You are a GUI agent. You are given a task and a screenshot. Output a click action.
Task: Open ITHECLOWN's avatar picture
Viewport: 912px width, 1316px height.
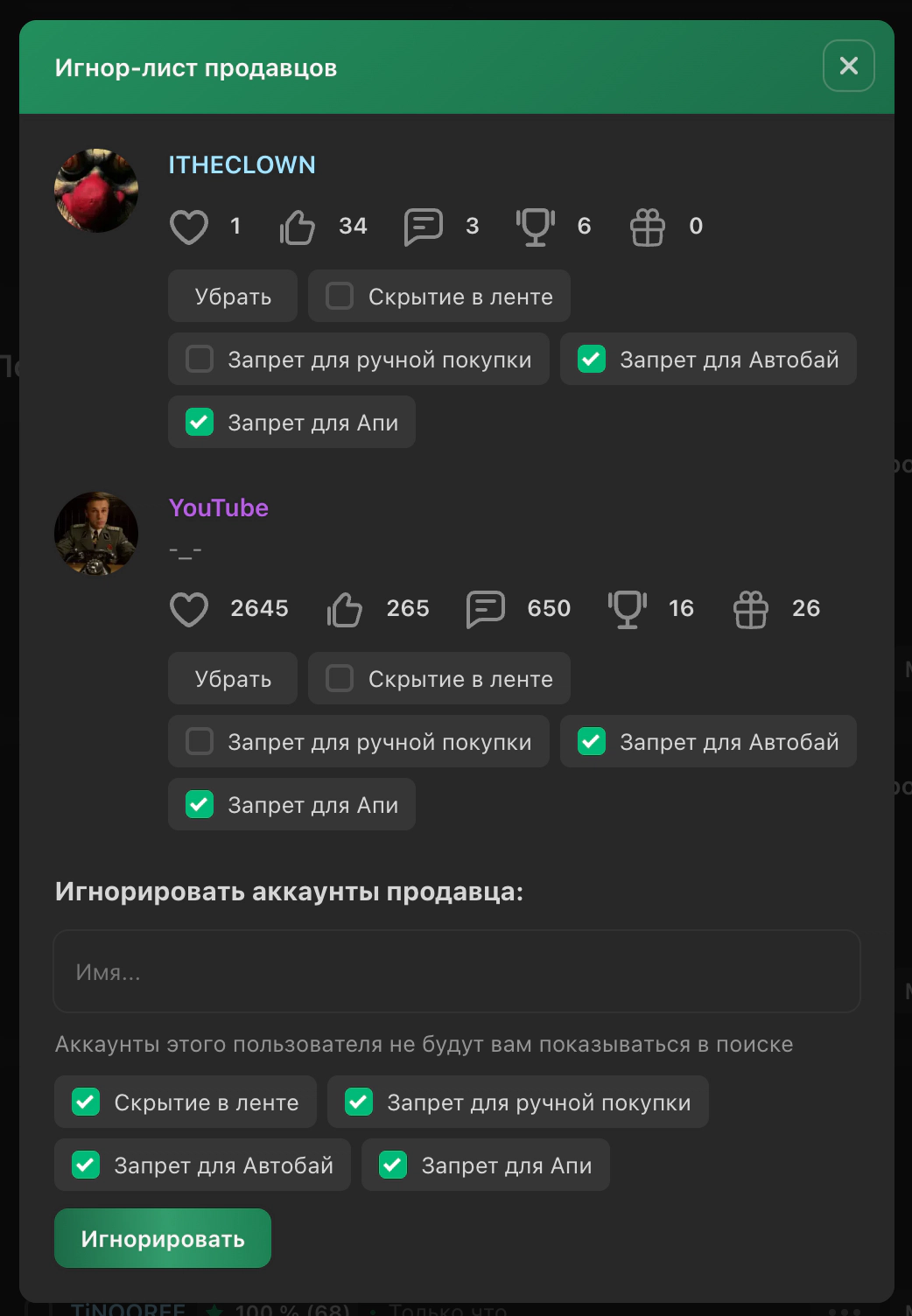tap(96, 191)
